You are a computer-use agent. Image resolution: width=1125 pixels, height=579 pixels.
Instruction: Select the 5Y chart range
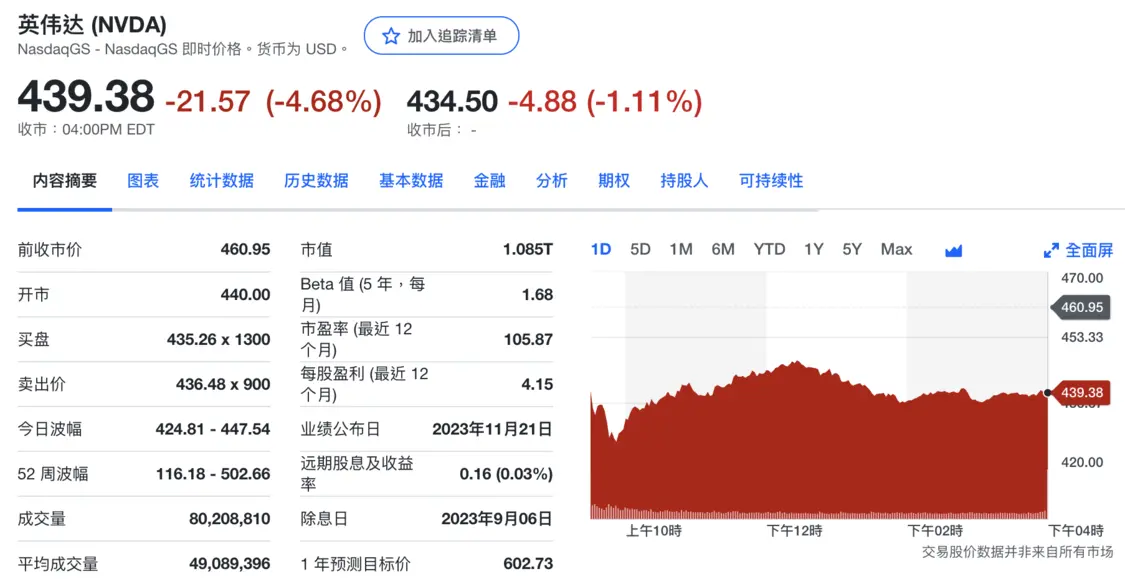click(x=852, y=250)
